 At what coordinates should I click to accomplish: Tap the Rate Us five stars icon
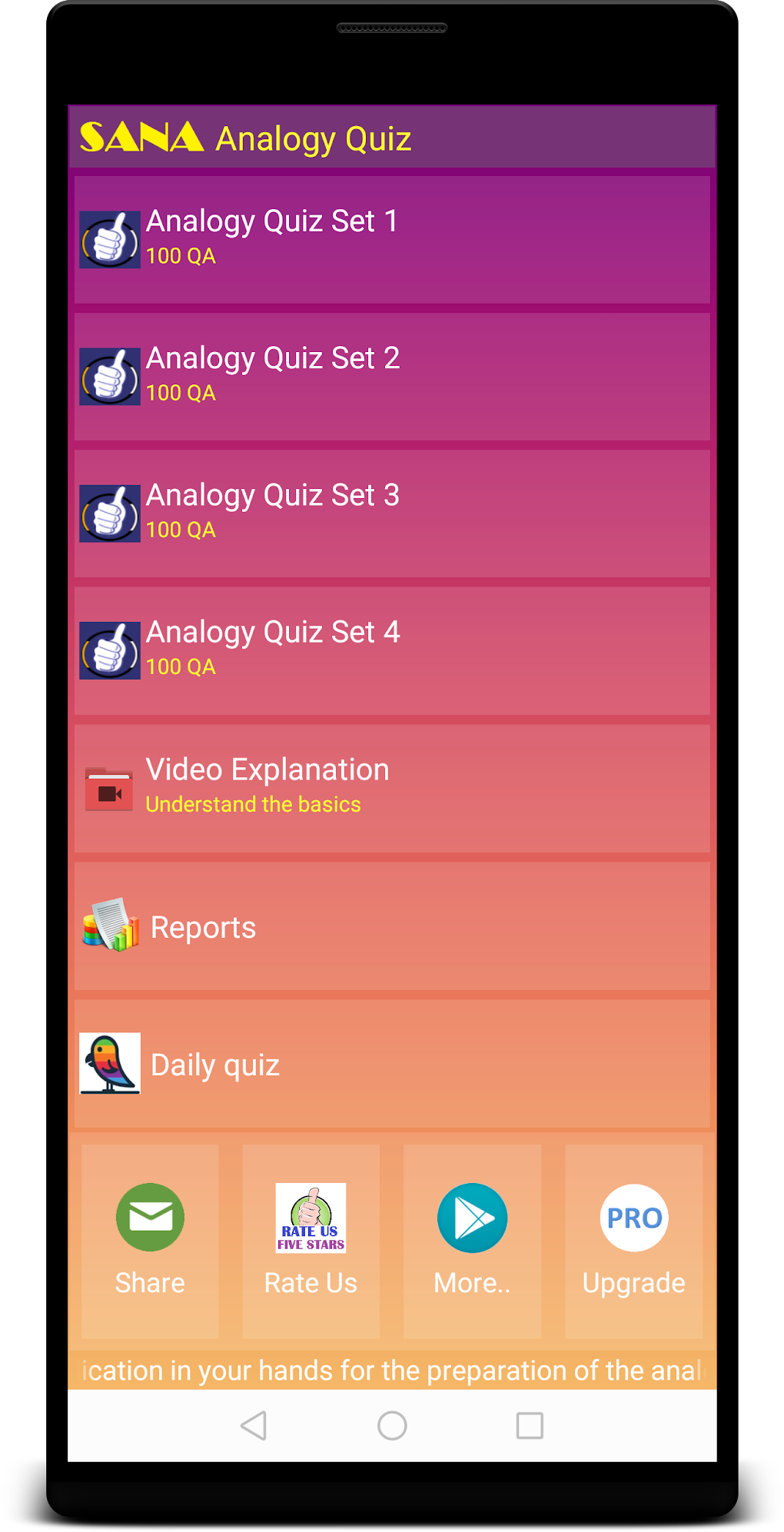(311, 1218)
